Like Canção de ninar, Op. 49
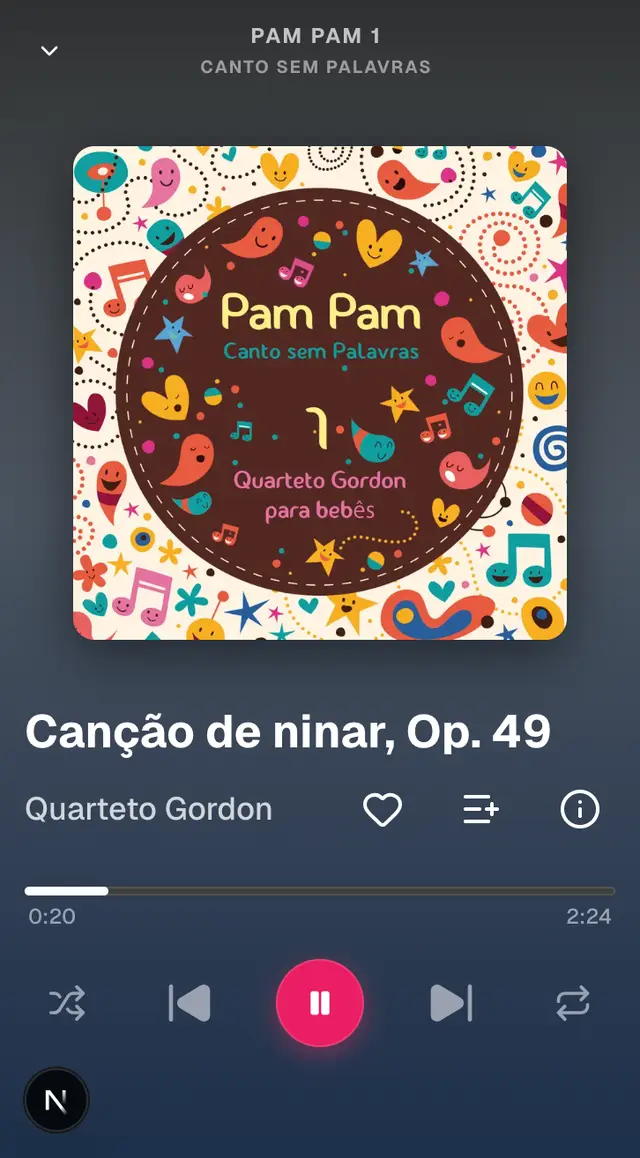640x1158 pixels. tap(382, 809)
